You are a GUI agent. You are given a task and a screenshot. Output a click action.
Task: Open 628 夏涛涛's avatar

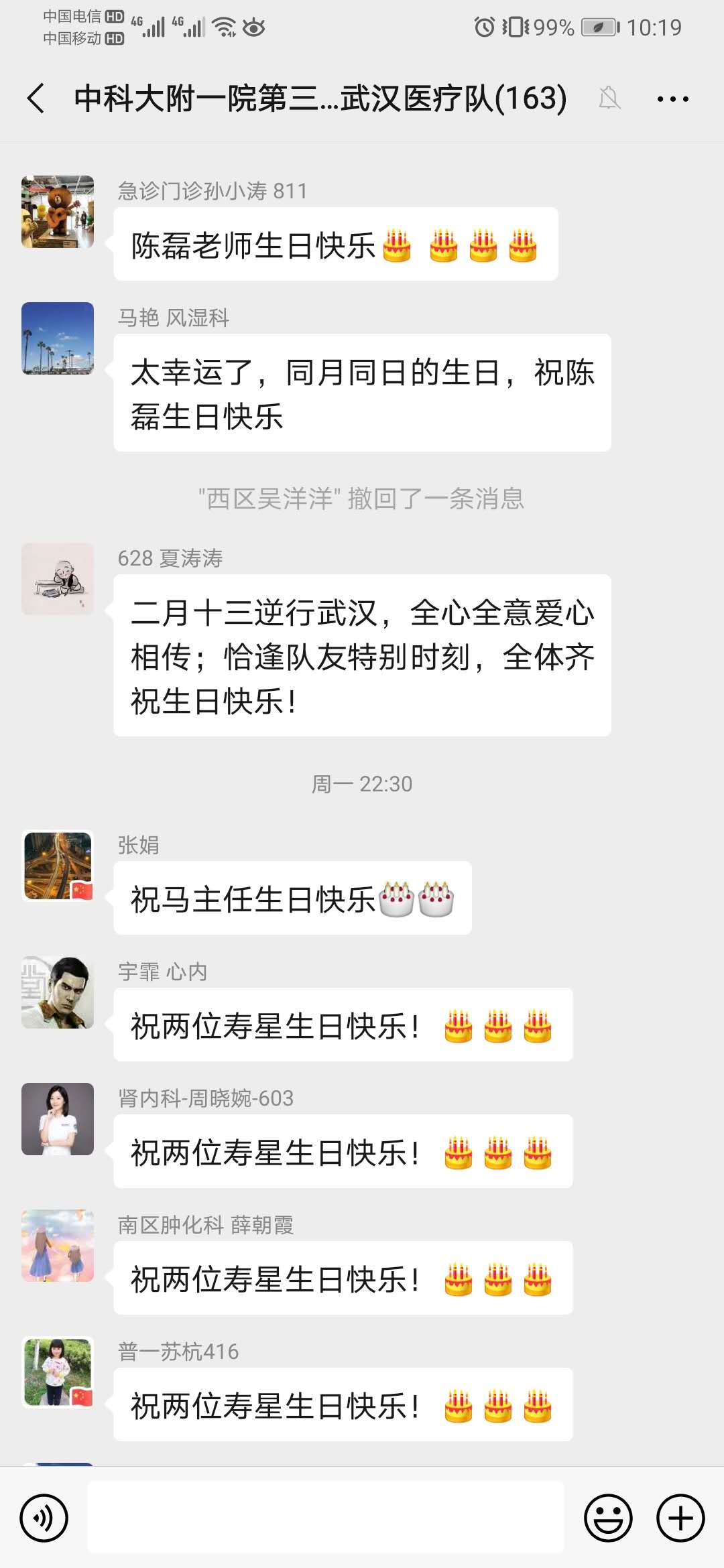coord(58,579)
